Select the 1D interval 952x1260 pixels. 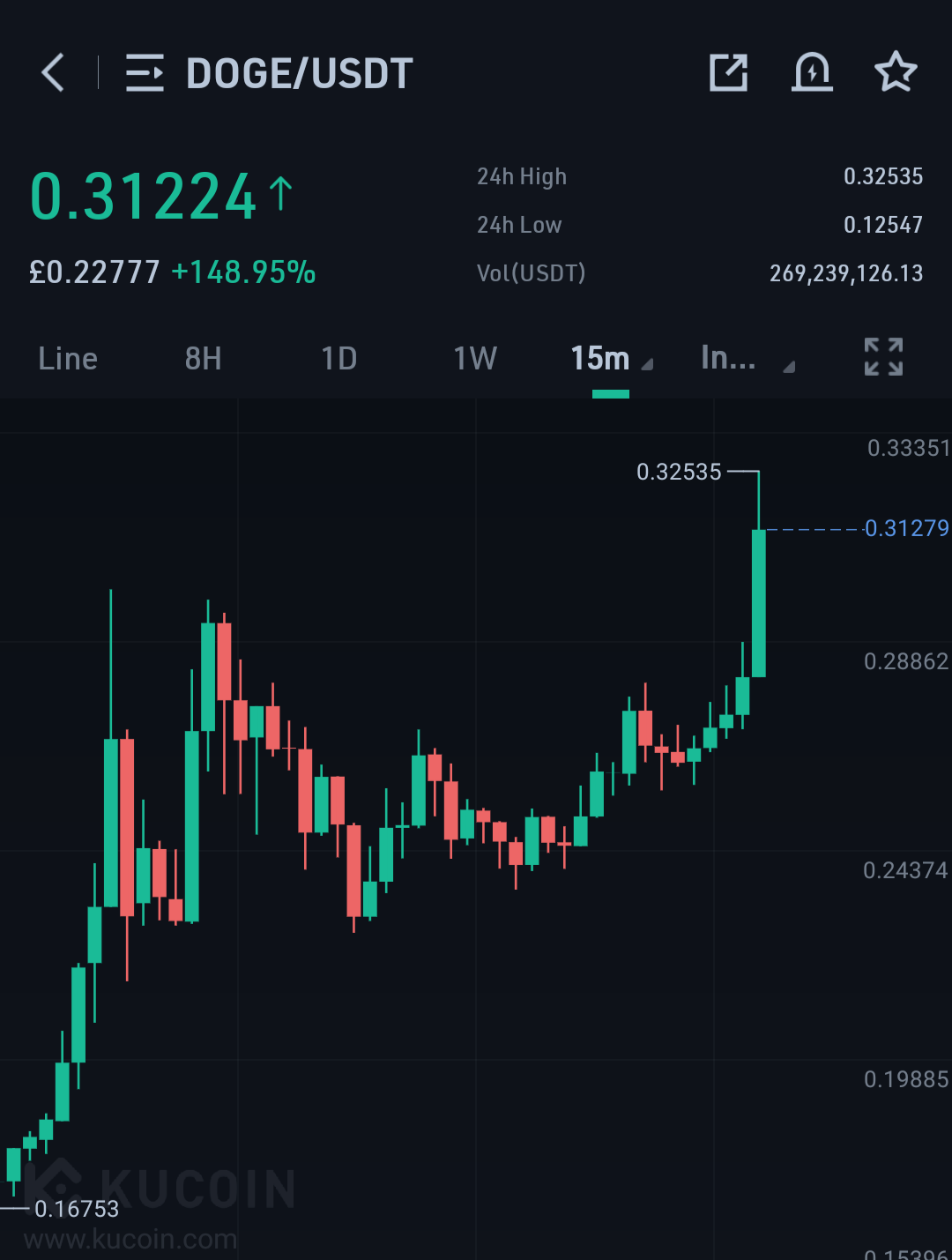coord(339,359)
